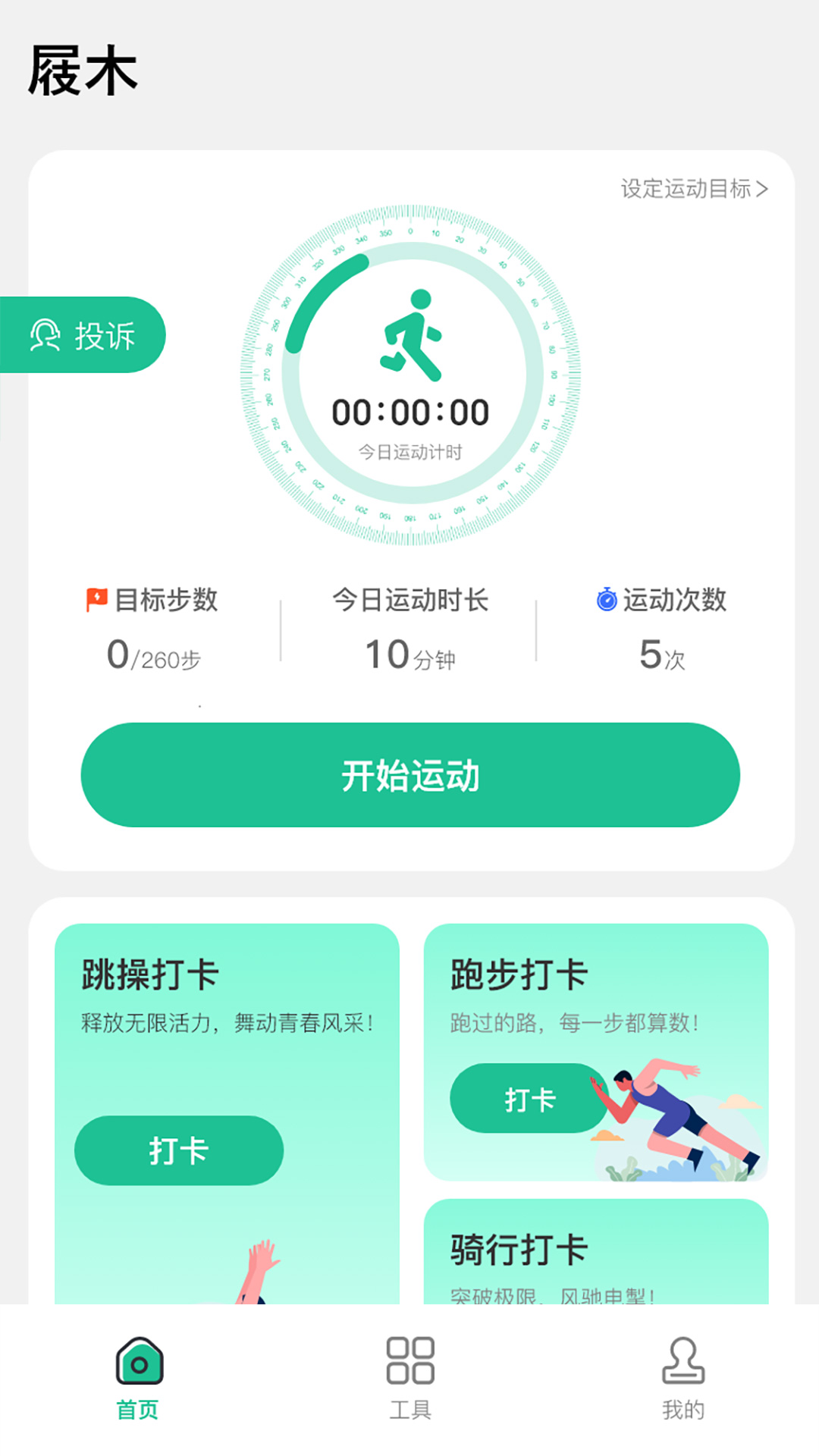Tap 打卡 in the 跳操打卡 card

[x=179, y=1150]
